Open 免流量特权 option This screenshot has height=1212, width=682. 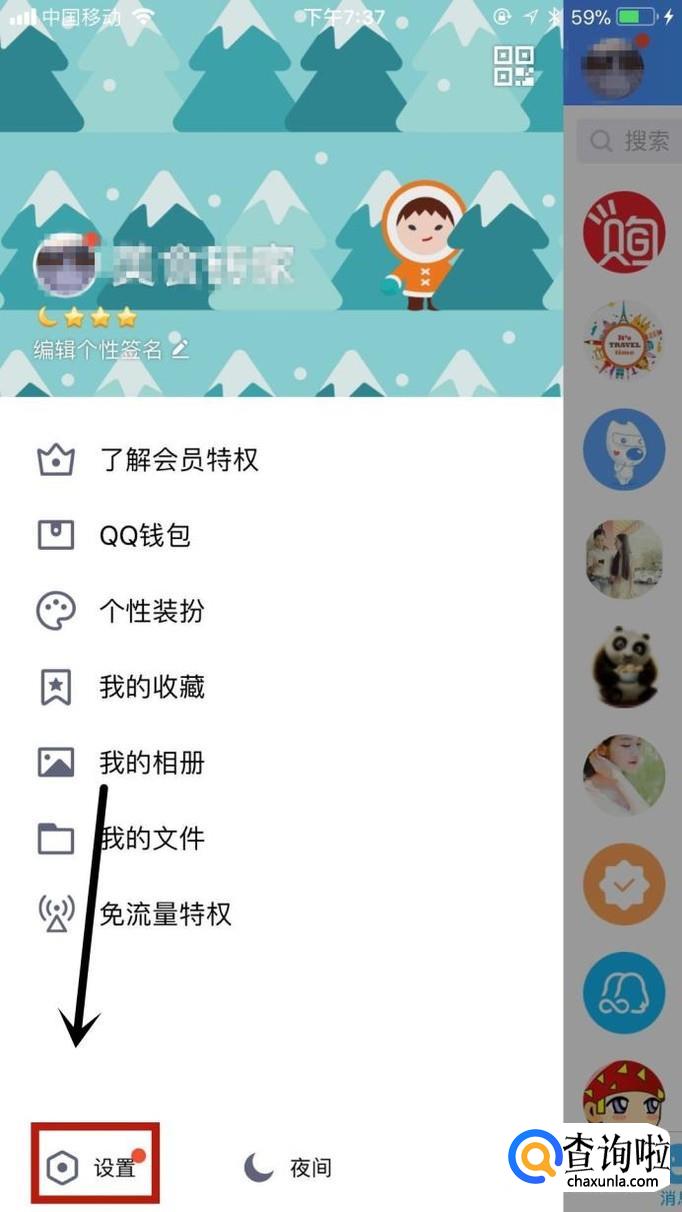165,913
